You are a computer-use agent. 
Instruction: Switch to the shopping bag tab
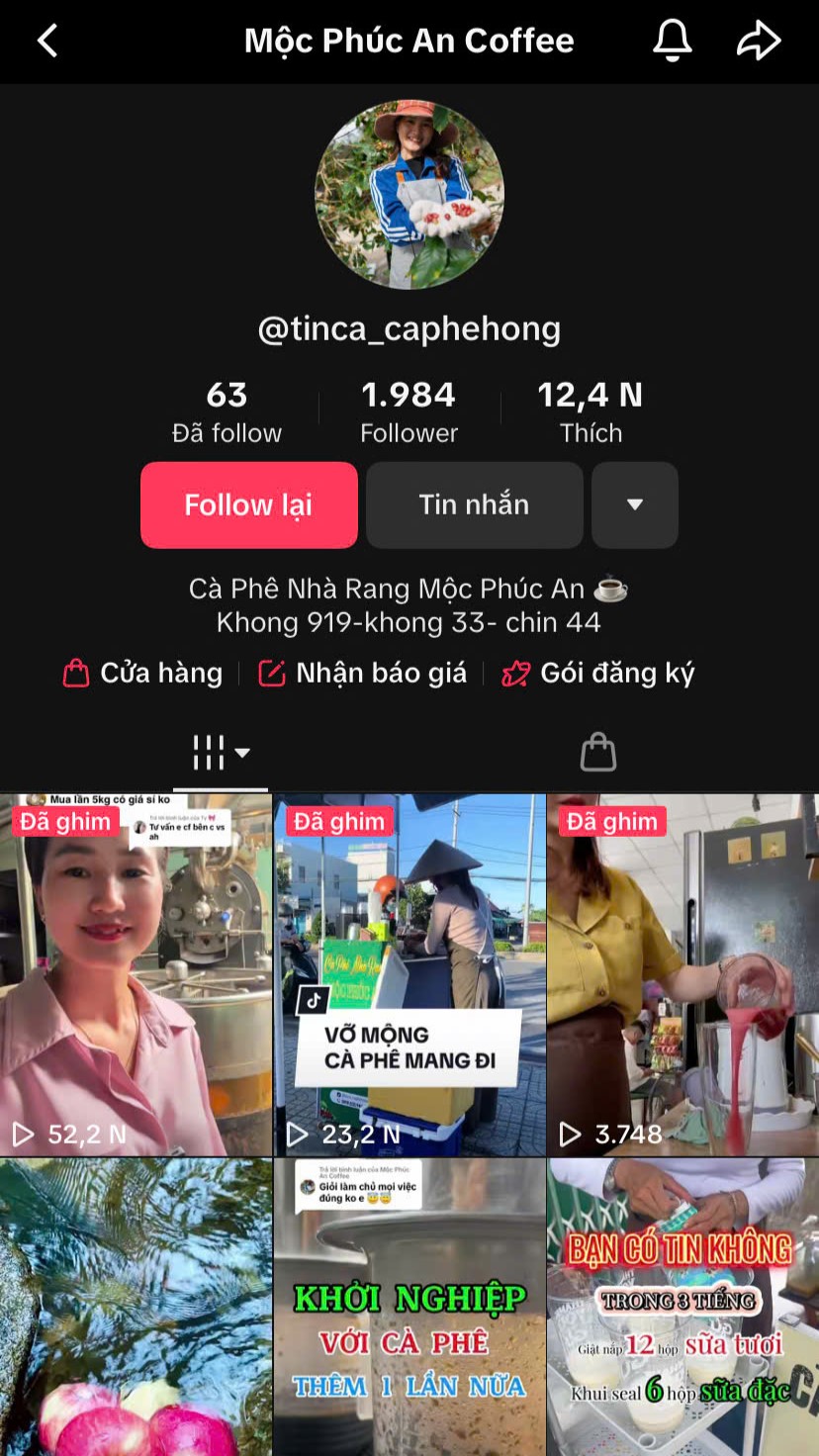[598, 753]
